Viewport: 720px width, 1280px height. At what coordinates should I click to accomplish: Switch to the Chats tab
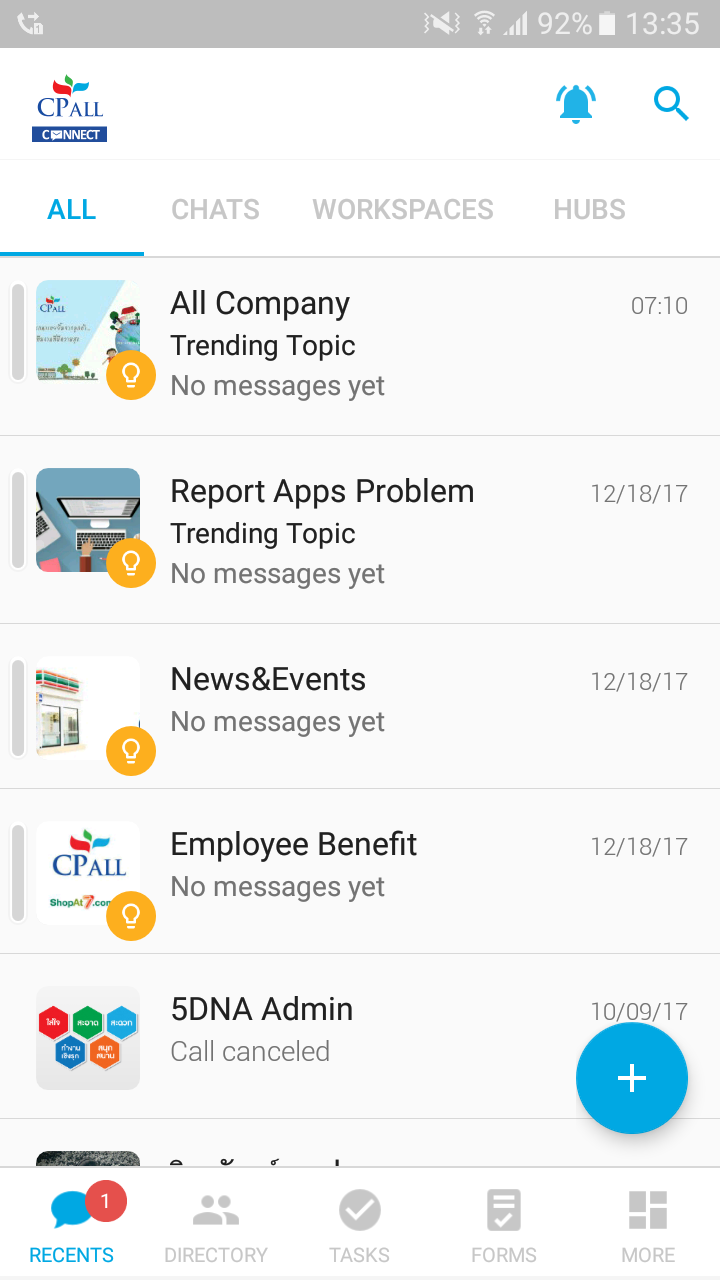pyautogui.click(x=215, y=210)
